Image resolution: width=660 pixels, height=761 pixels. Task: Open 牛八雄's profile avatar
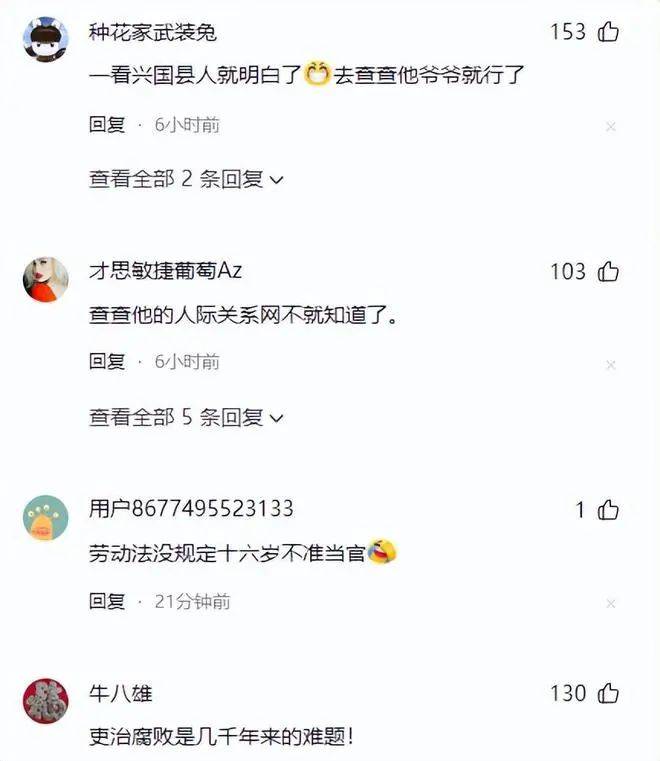45,701
